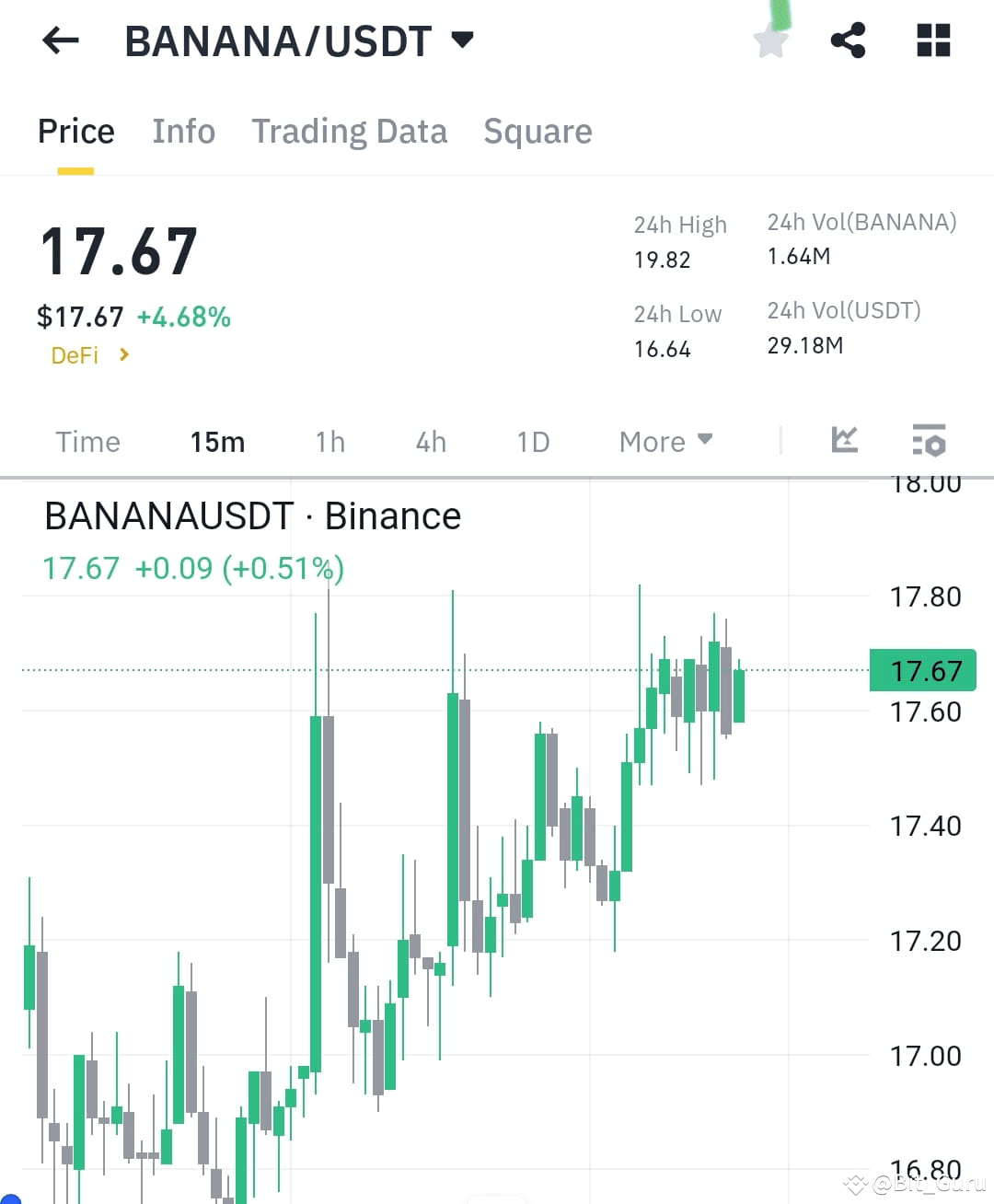The width and height of the screenshot is (994, 1204).
Task: Select the 1D candlestick interval
Action: point(532,442)
